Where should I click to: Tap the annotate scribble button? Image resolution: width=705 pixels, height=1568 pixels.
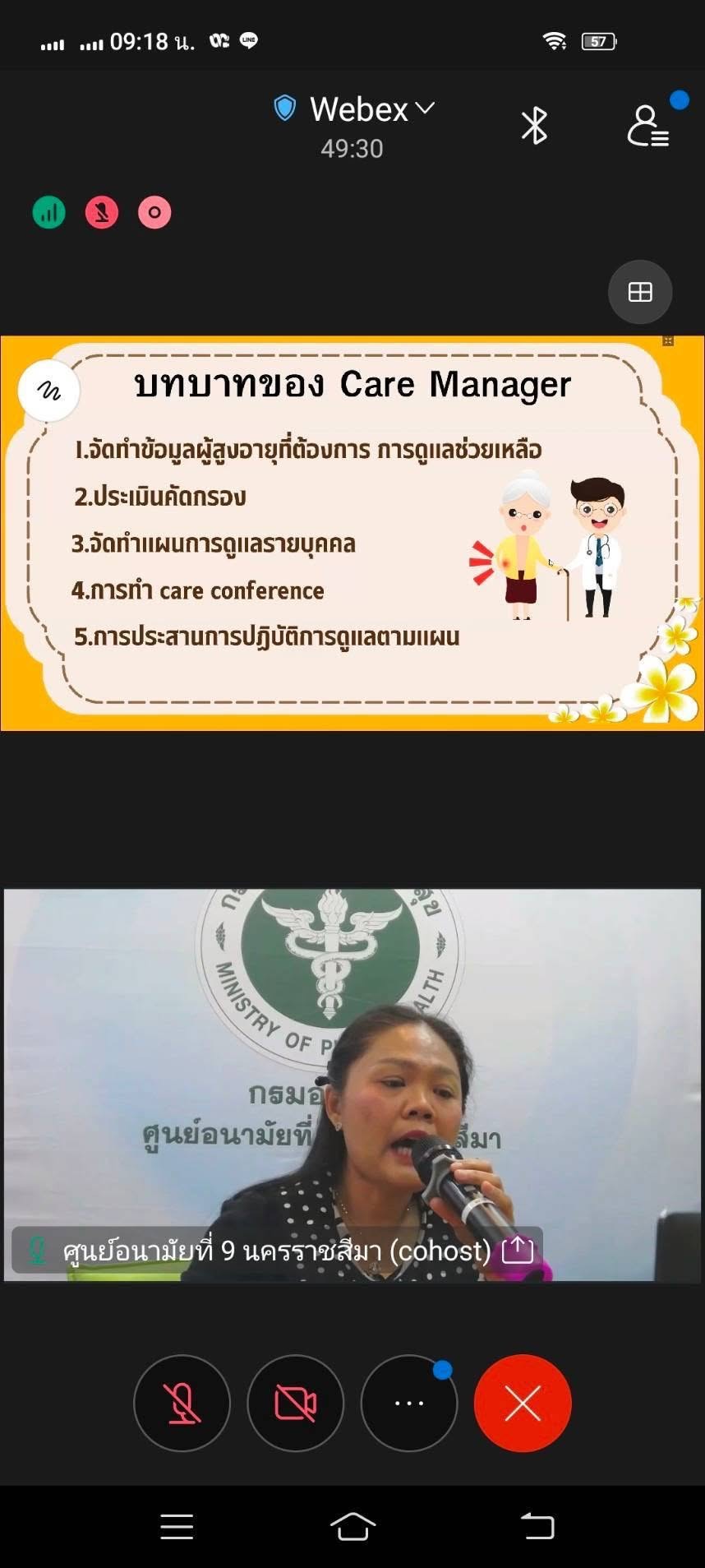coord(49,391)
